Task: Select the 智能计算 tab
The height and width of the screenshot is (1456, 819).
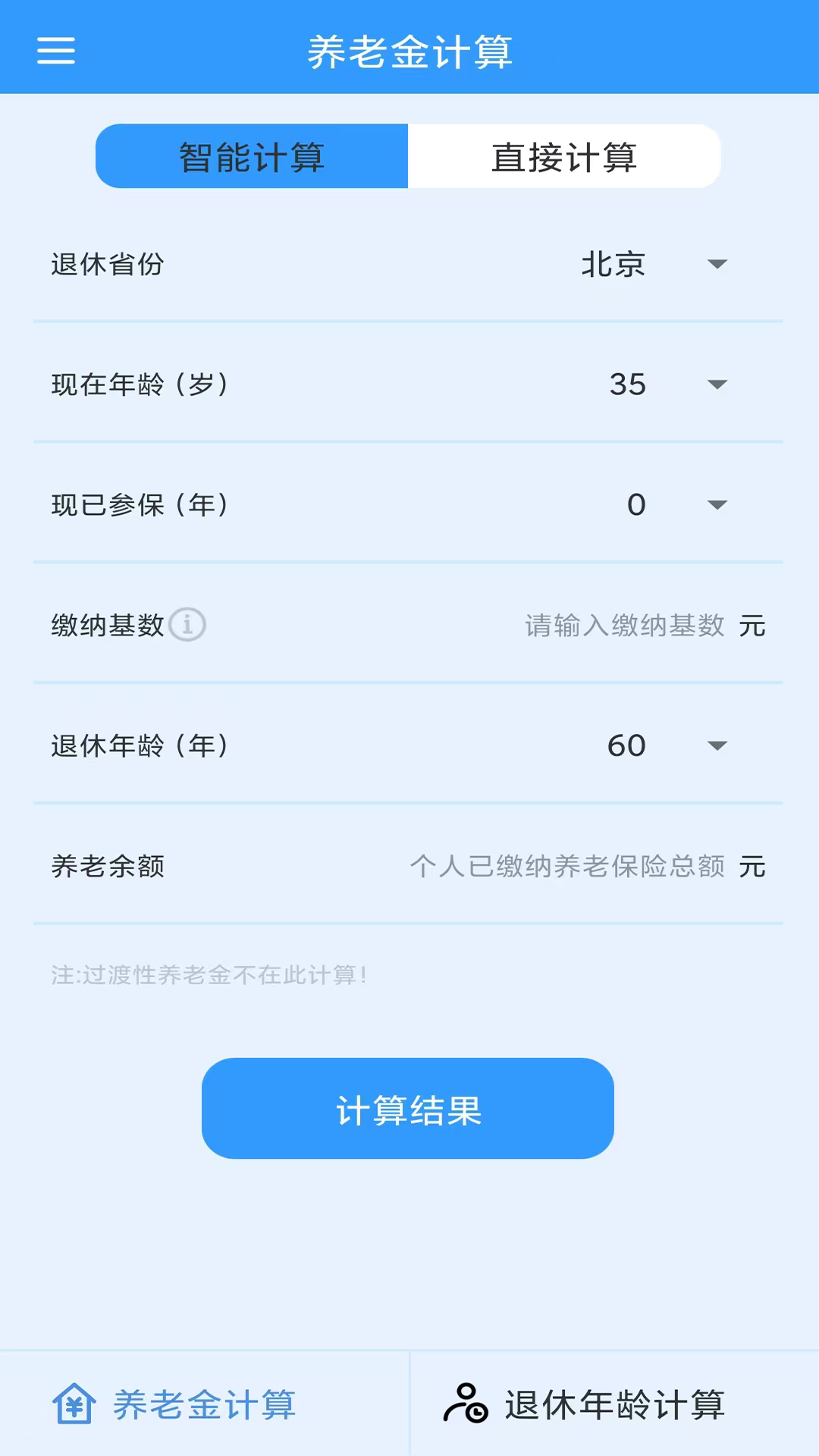Action: tap(251, 156)
